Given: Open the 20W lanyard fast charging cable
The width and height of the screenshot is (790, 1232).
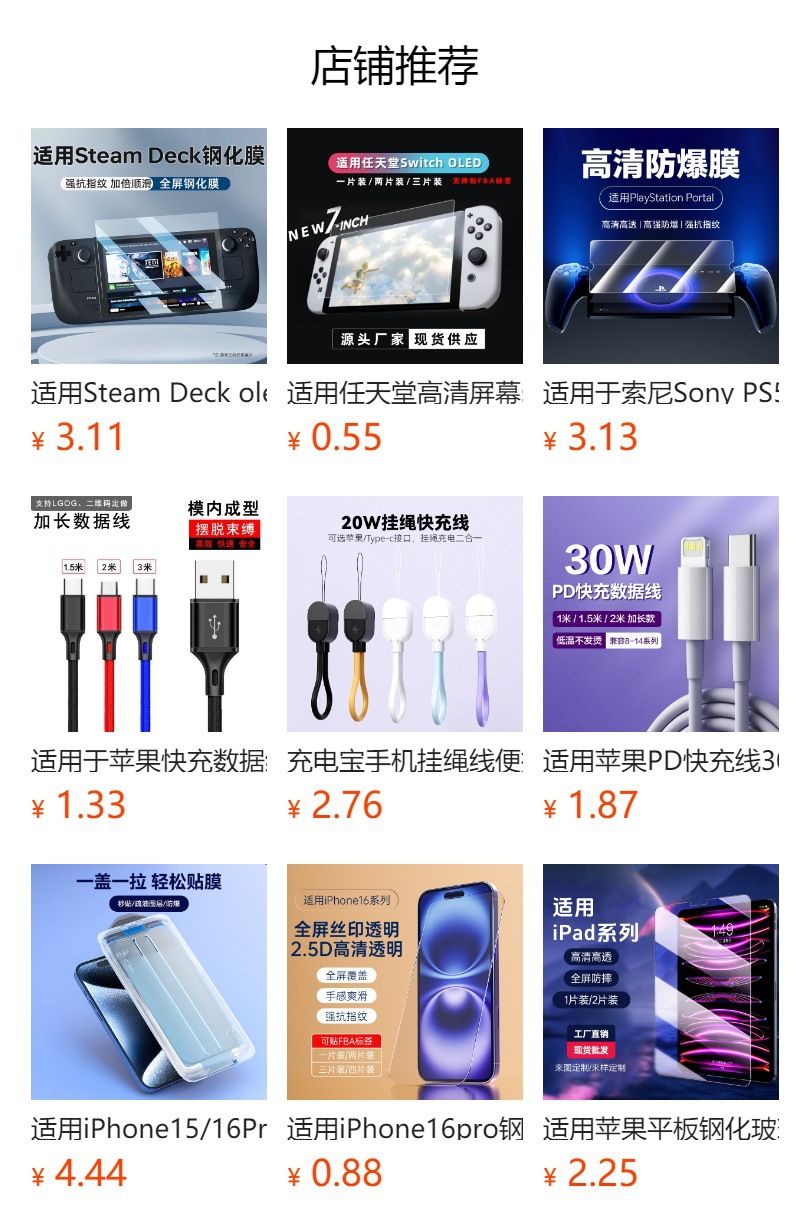Looking at the screenshot, I should pyautogui.click(x=405, y=614).
